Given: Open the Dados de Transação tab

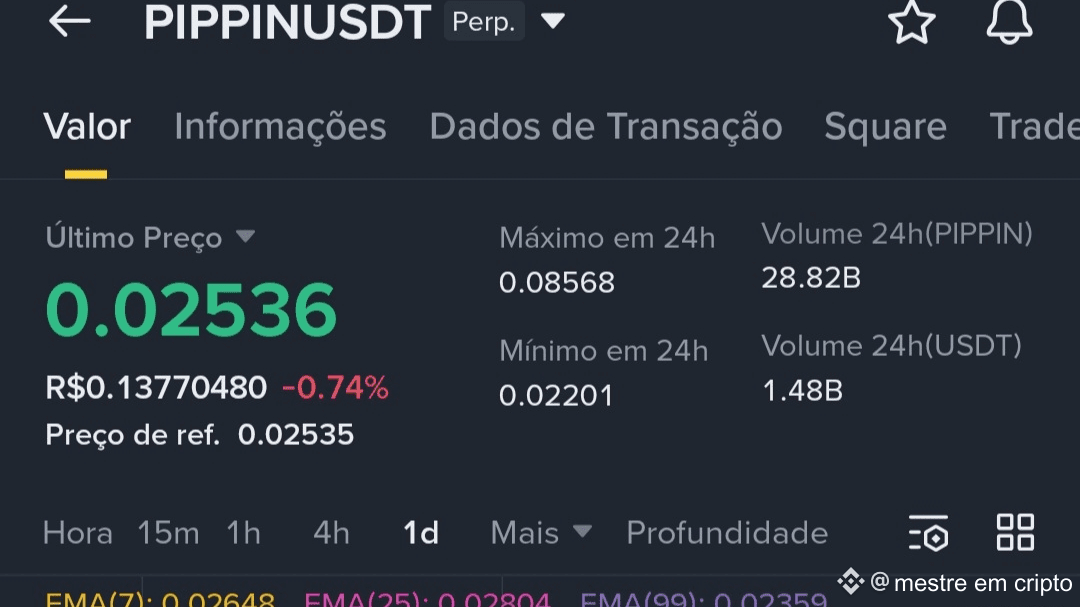Looking at the screenshot, I should pos(605,127).
